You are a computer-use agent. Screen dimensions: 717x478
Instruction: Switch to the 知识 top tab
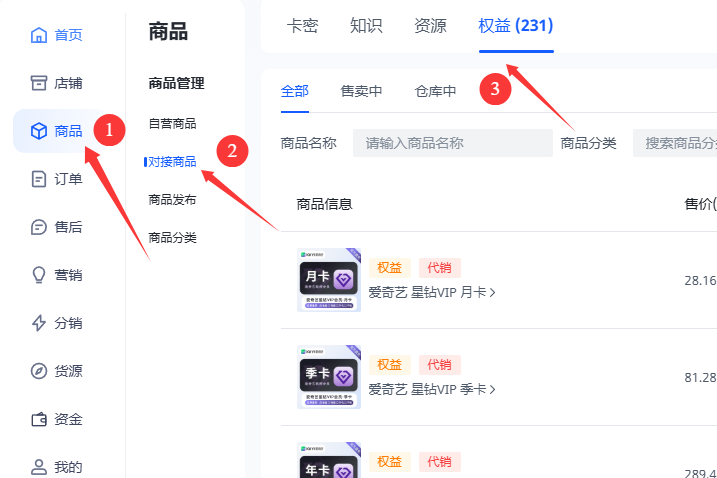[x=366, y=26]
